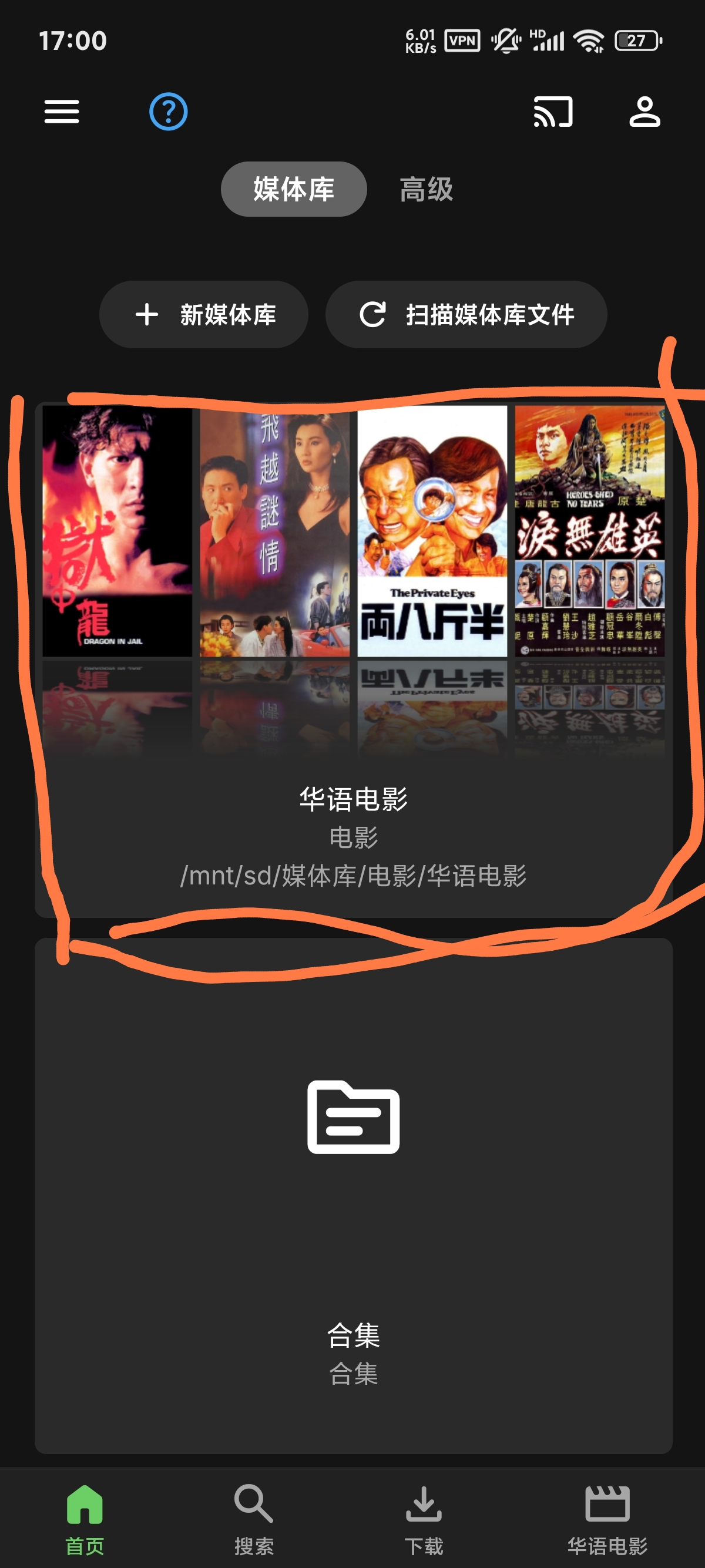This screenshot has height=1568, width=705.
Task: Open the user profile icon
Action: (x=644, y=112)
